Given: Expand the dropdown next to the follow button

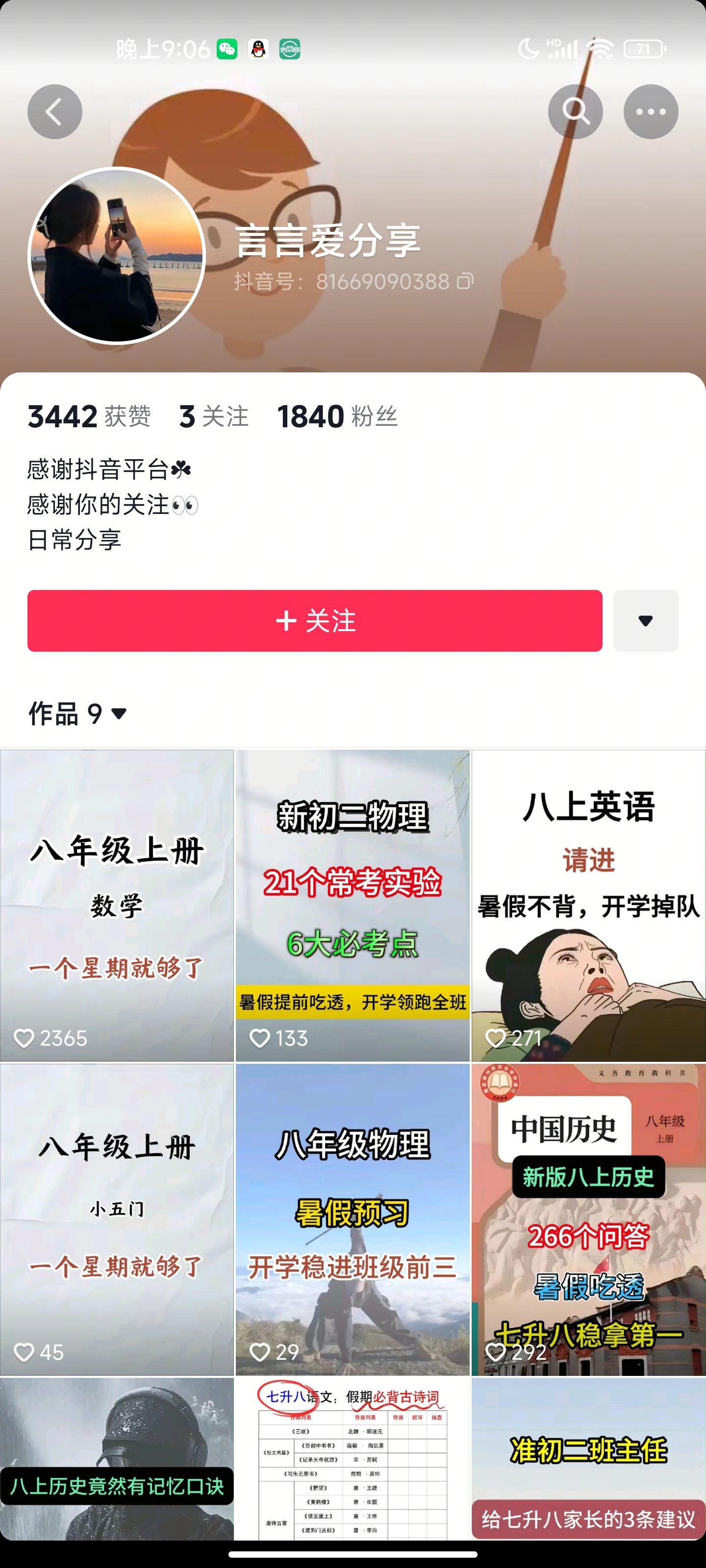Looking at the screenshot, I should pos(645,621).
